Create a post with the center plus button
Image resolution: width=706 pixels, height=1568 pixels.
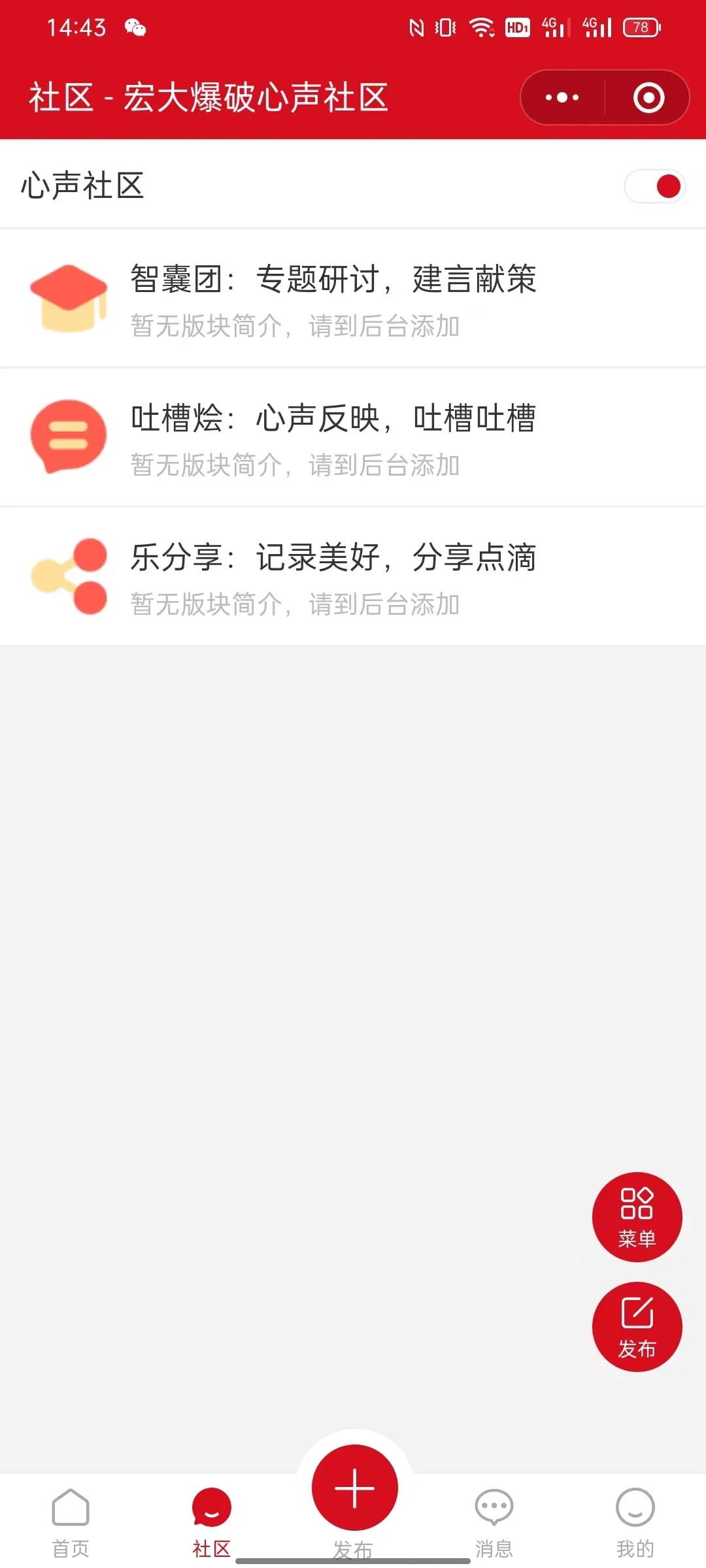(354, 1488)
